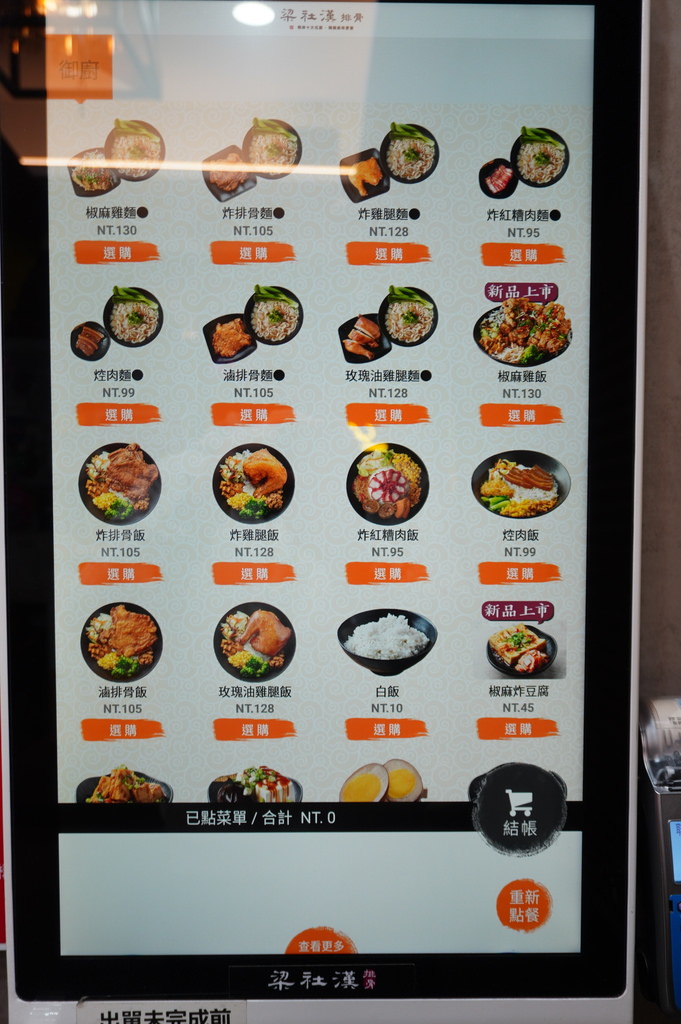The image size is (681, 1024).
Task: Tap 選購 under 椒麻炸豆腐
Action: pos(517,729)
